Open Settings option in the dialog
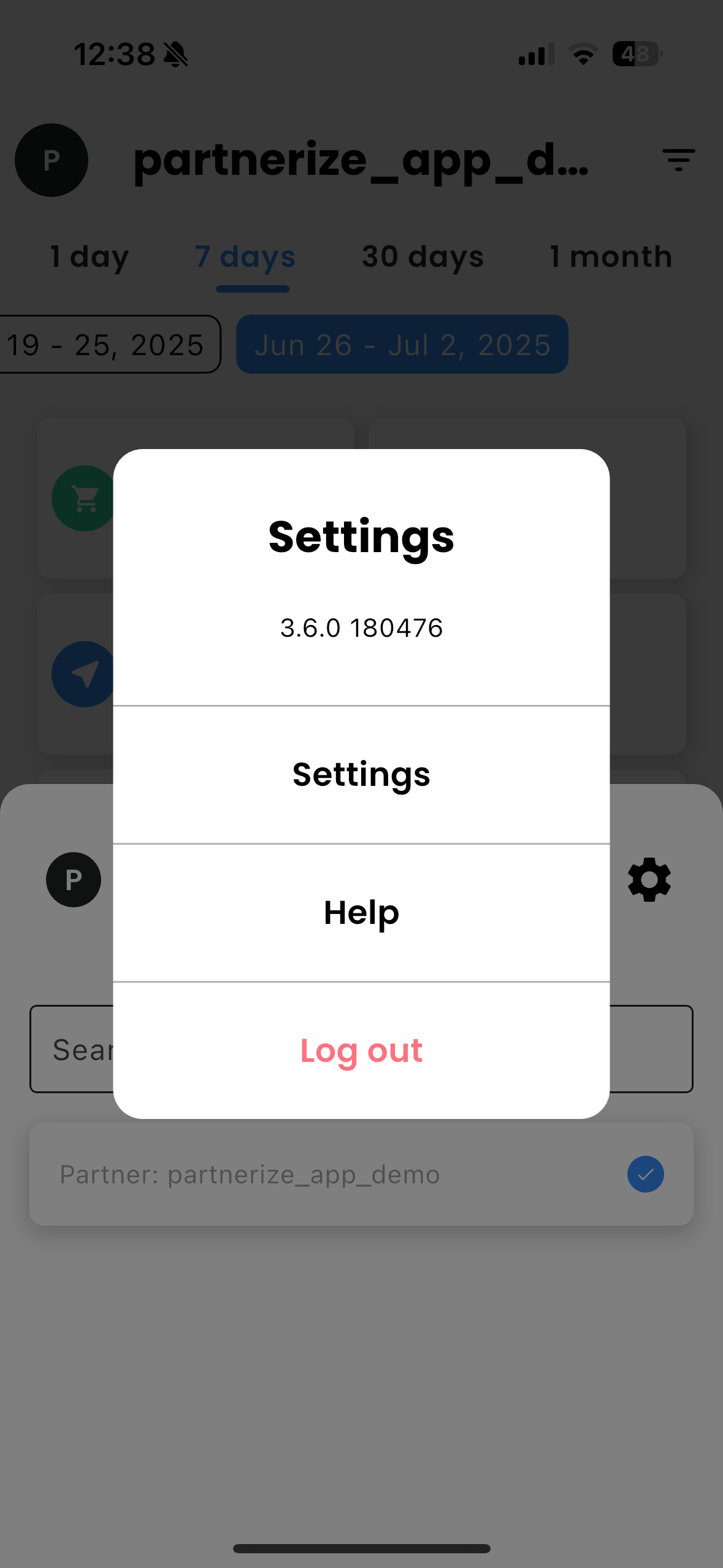Viewport: 723px width, 1568px height. pos(361,775)
